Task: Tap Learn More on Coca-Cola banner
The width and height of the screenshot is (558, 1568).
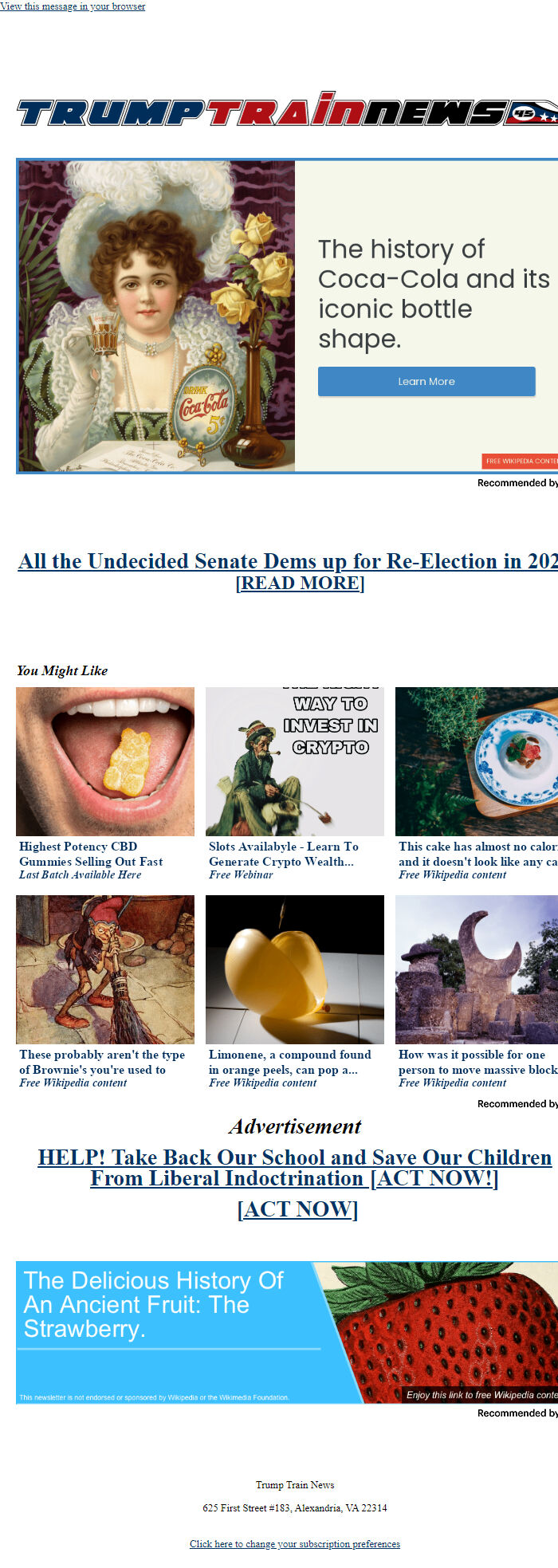Action: (x=426, y=382)
